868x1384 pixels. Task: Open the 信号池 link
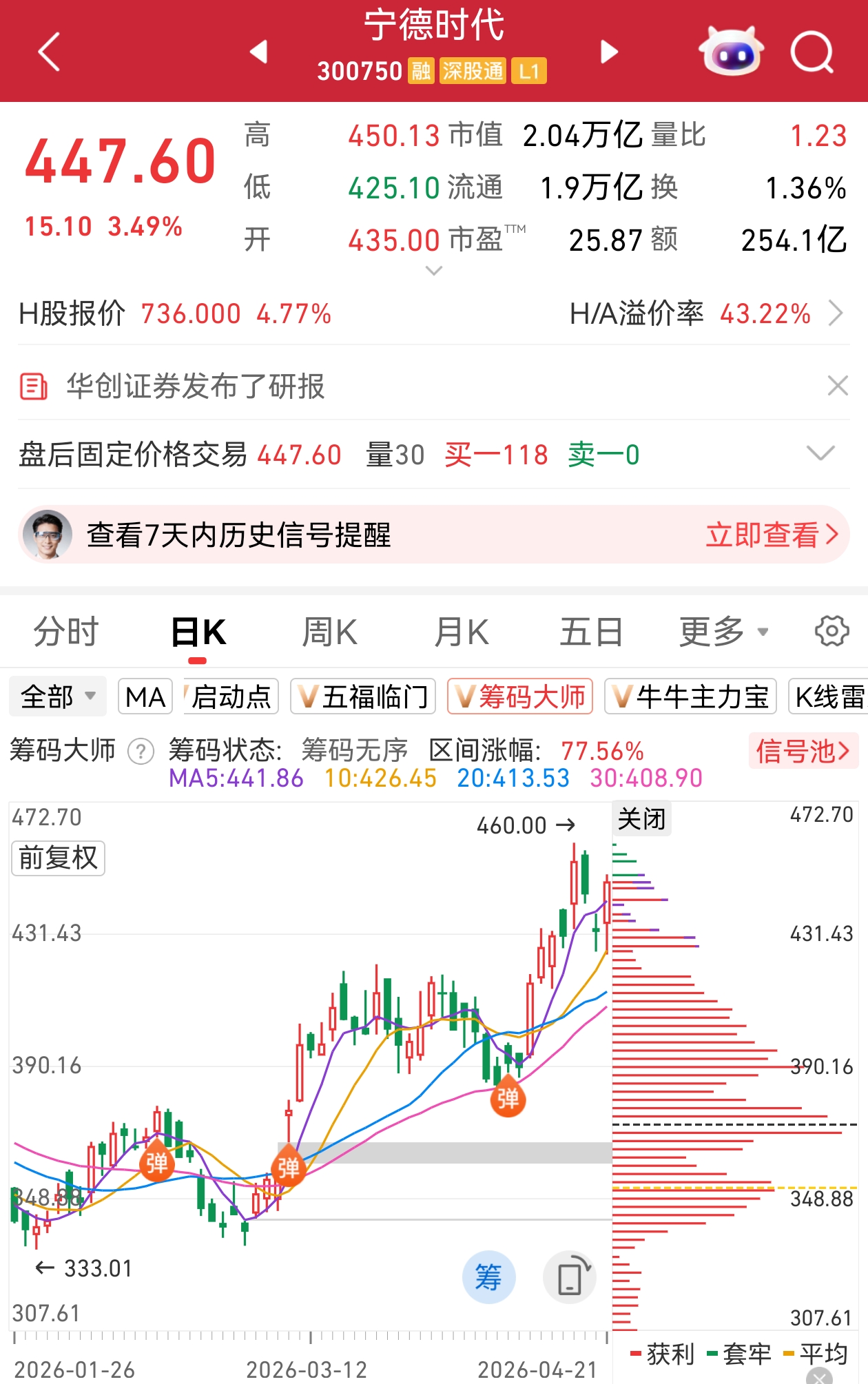point(803,750)
